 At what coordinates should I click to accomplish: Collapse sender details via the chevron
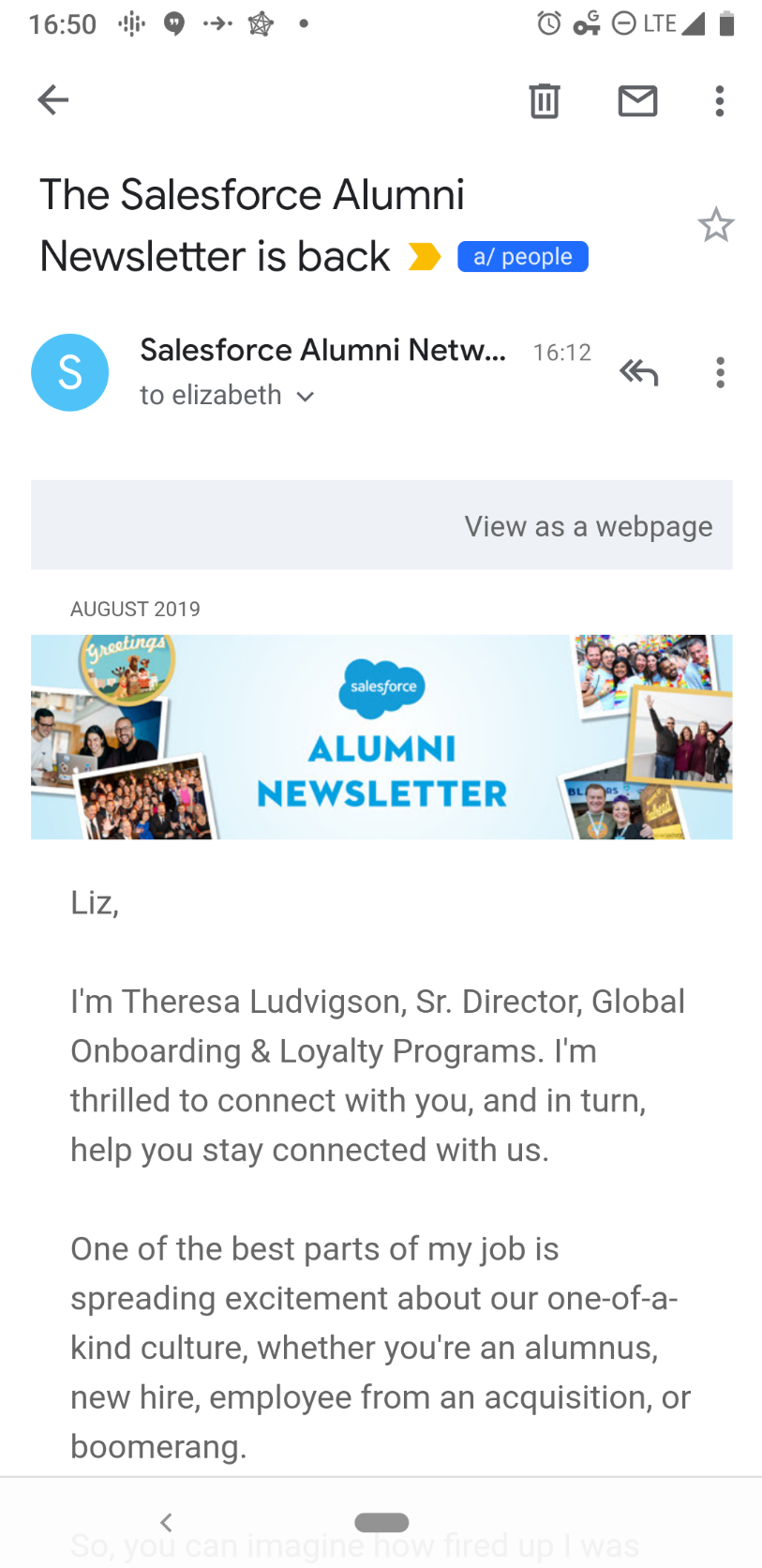click(x=304, y=397)
